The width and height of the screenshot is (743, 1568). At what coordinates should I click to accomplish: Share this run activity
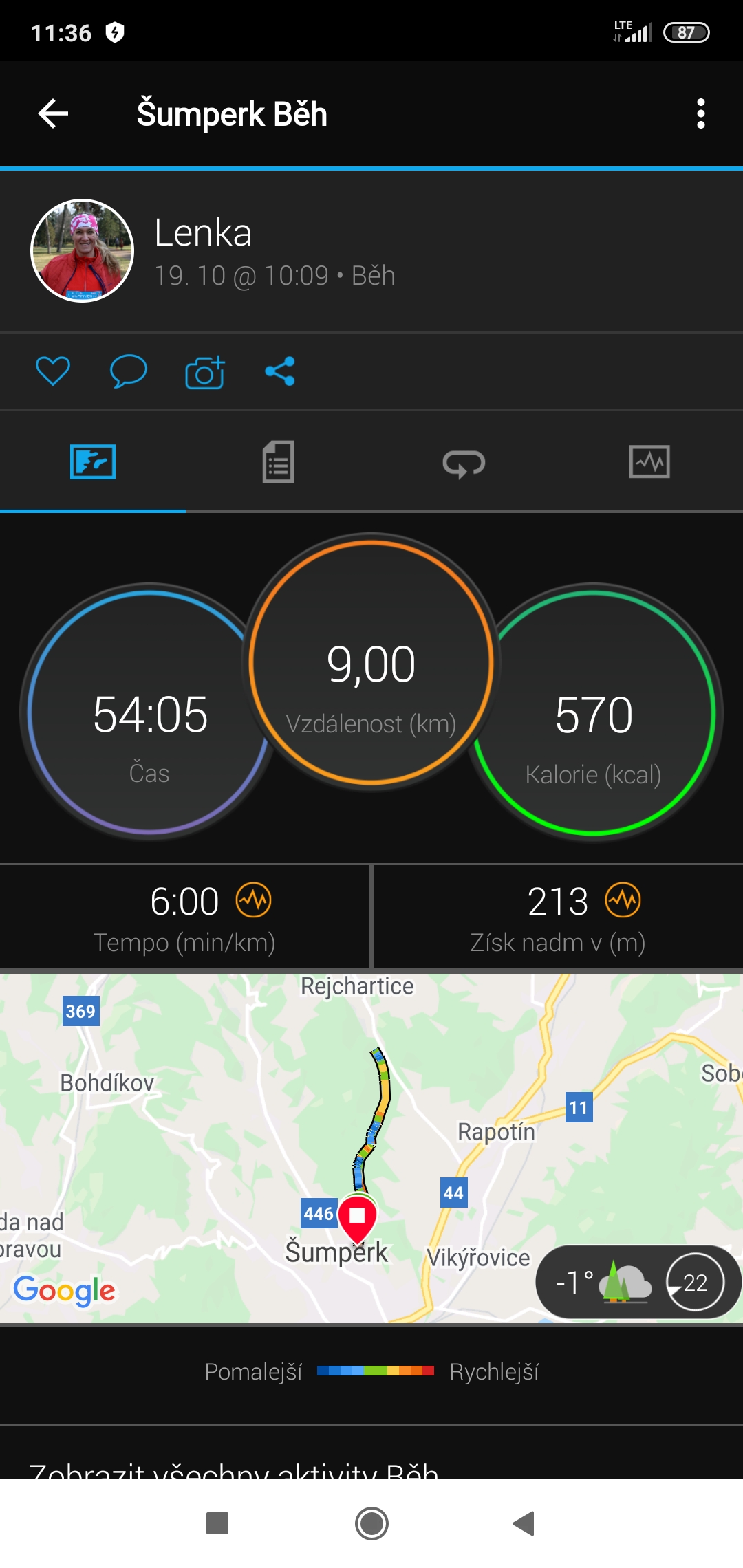tap(280, 371)
